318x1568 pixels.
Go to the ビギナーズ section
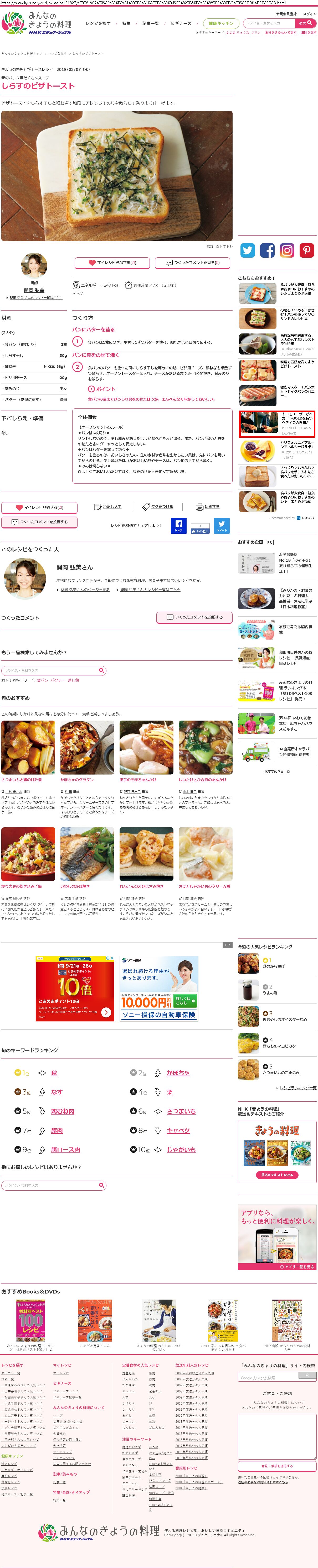(x=181, y=24)
